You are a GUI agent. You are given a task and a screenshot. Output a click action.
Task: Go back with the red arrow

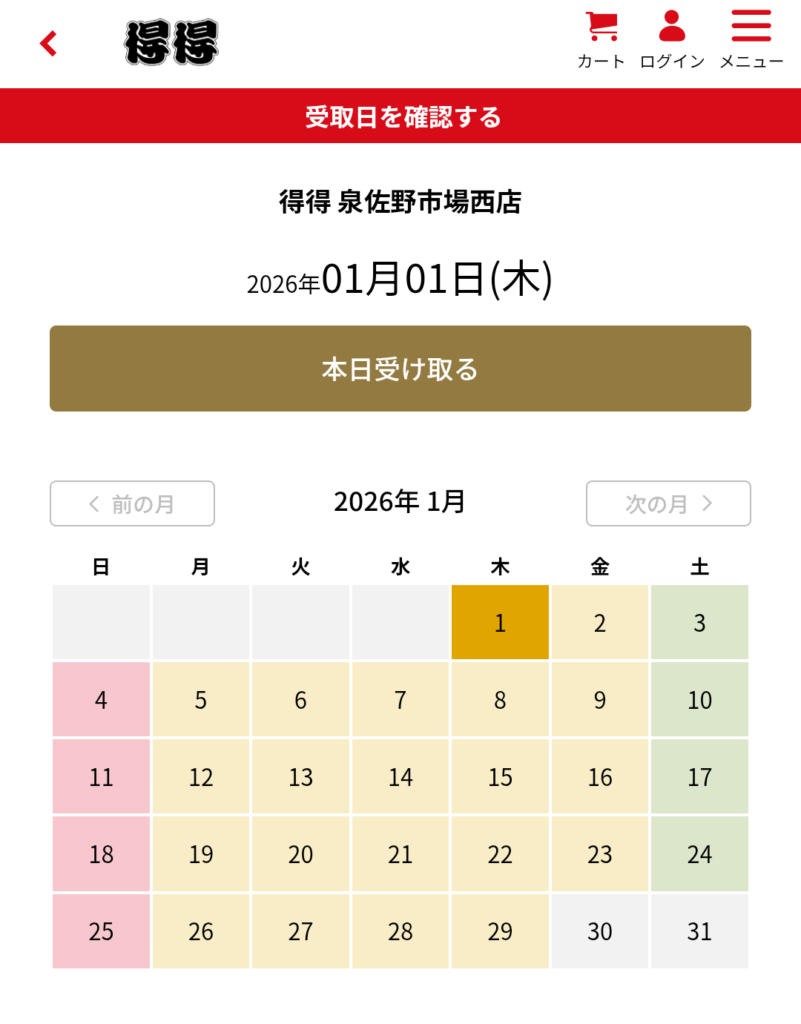coord(48,44)
